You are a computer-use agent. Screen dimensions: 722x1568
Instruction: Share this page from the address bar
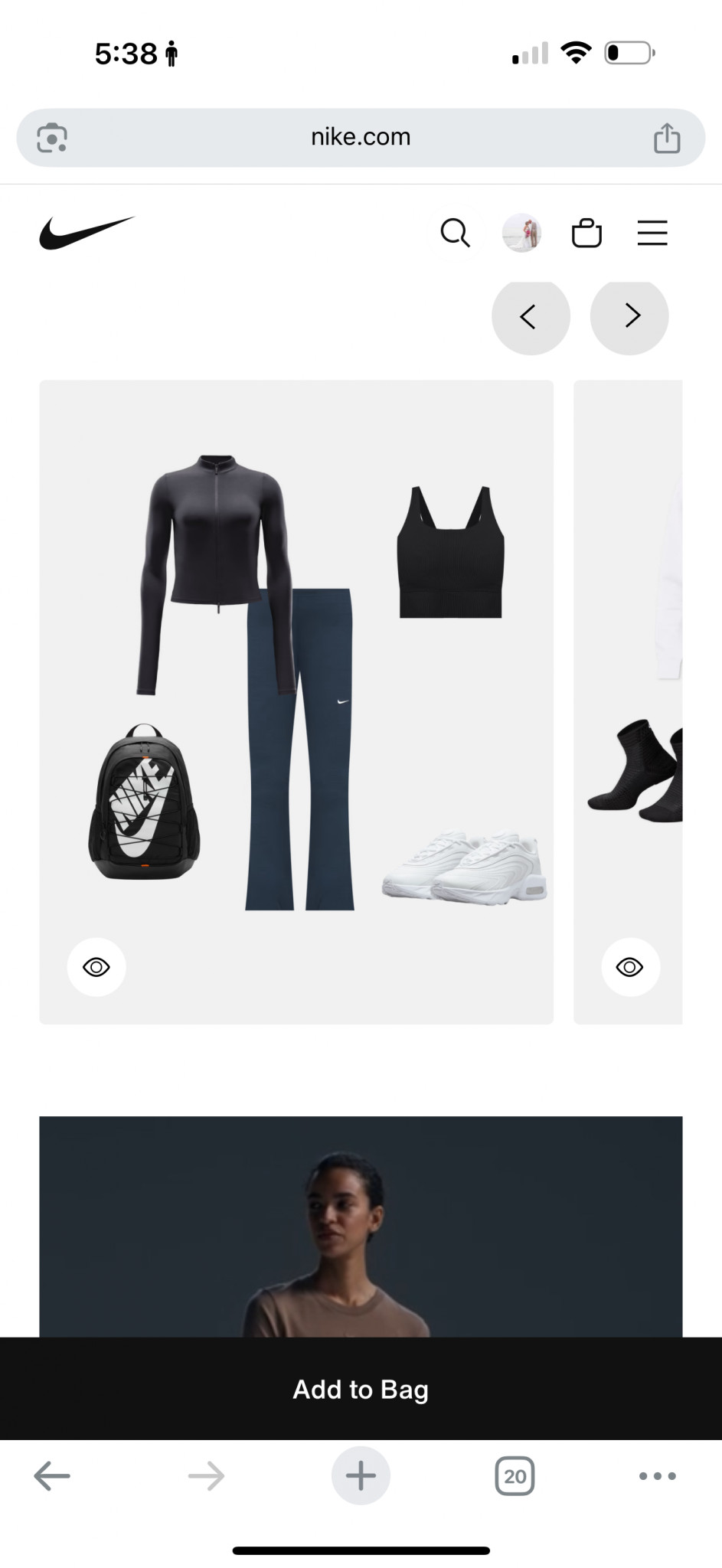667,138
